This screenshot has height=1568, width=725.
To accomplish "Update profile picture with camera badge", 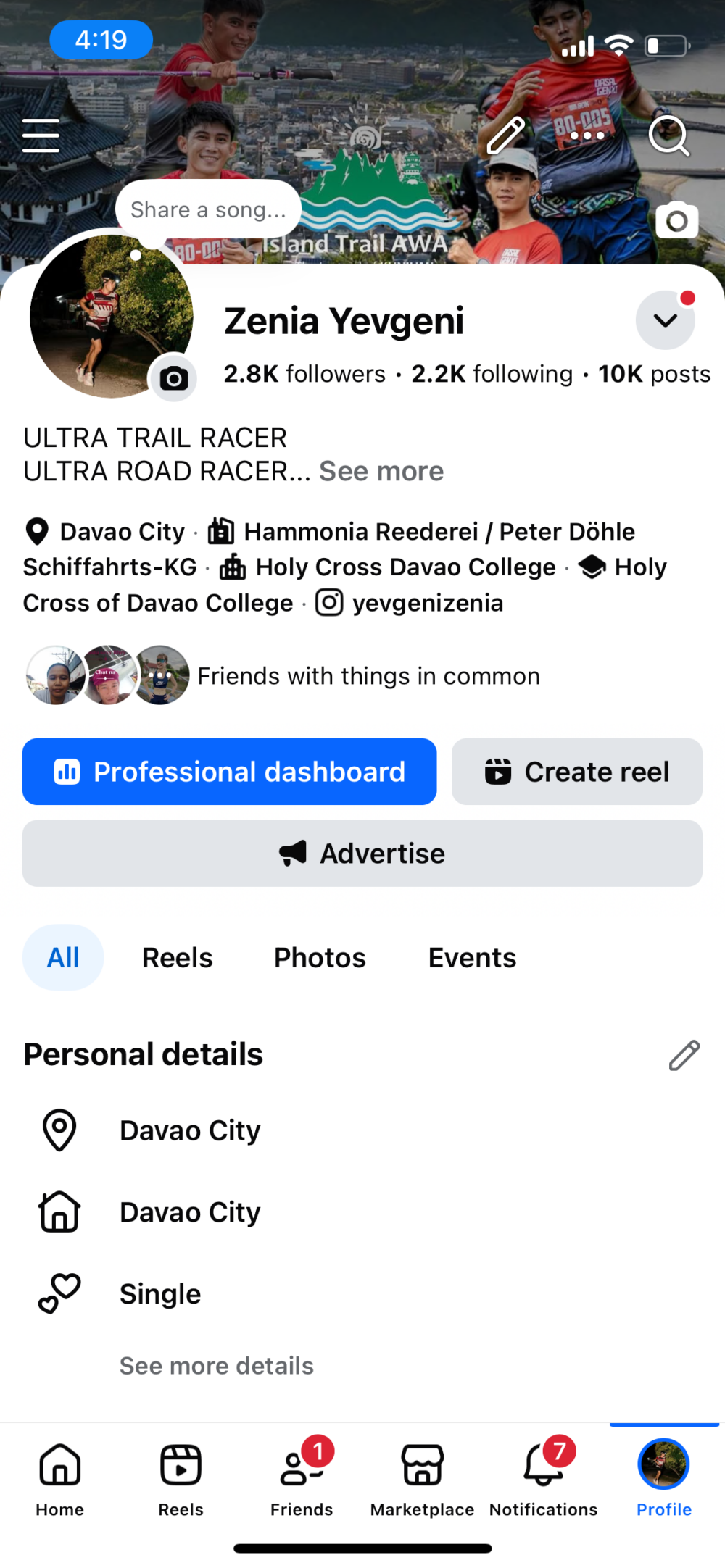I will [174, 378].
